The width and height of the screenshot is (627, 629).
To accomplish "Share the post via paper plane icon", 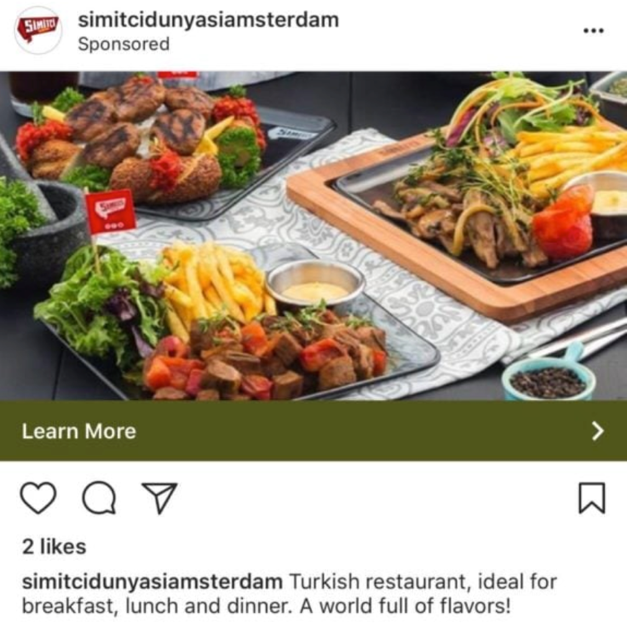I will pyautogui.click(x=159, y=497).
